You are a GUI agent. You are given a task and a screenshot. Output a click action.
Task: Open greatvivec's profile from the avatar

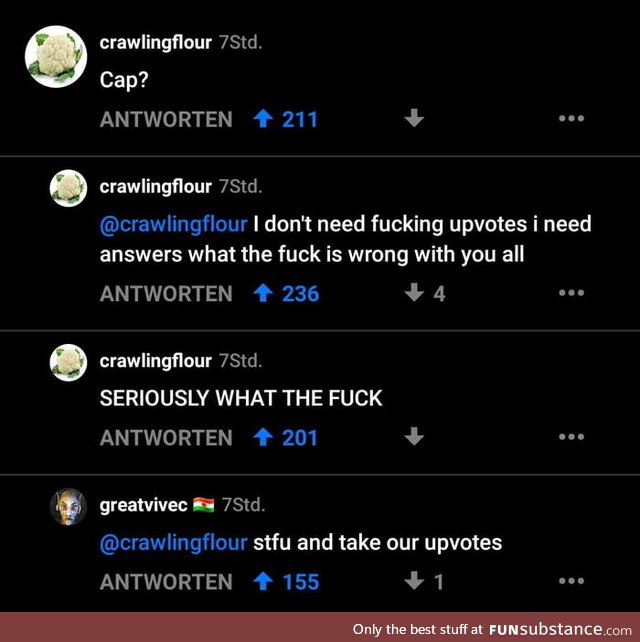[x=68, y=506]
